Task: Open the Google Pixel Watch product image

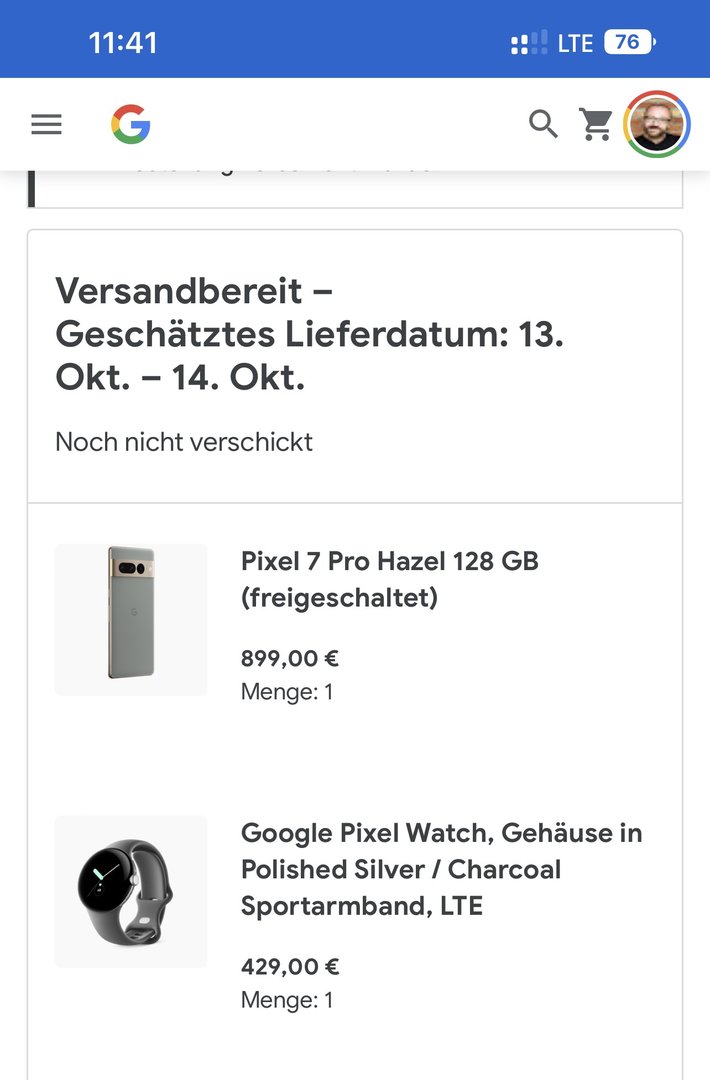Action: click(131, 892)
